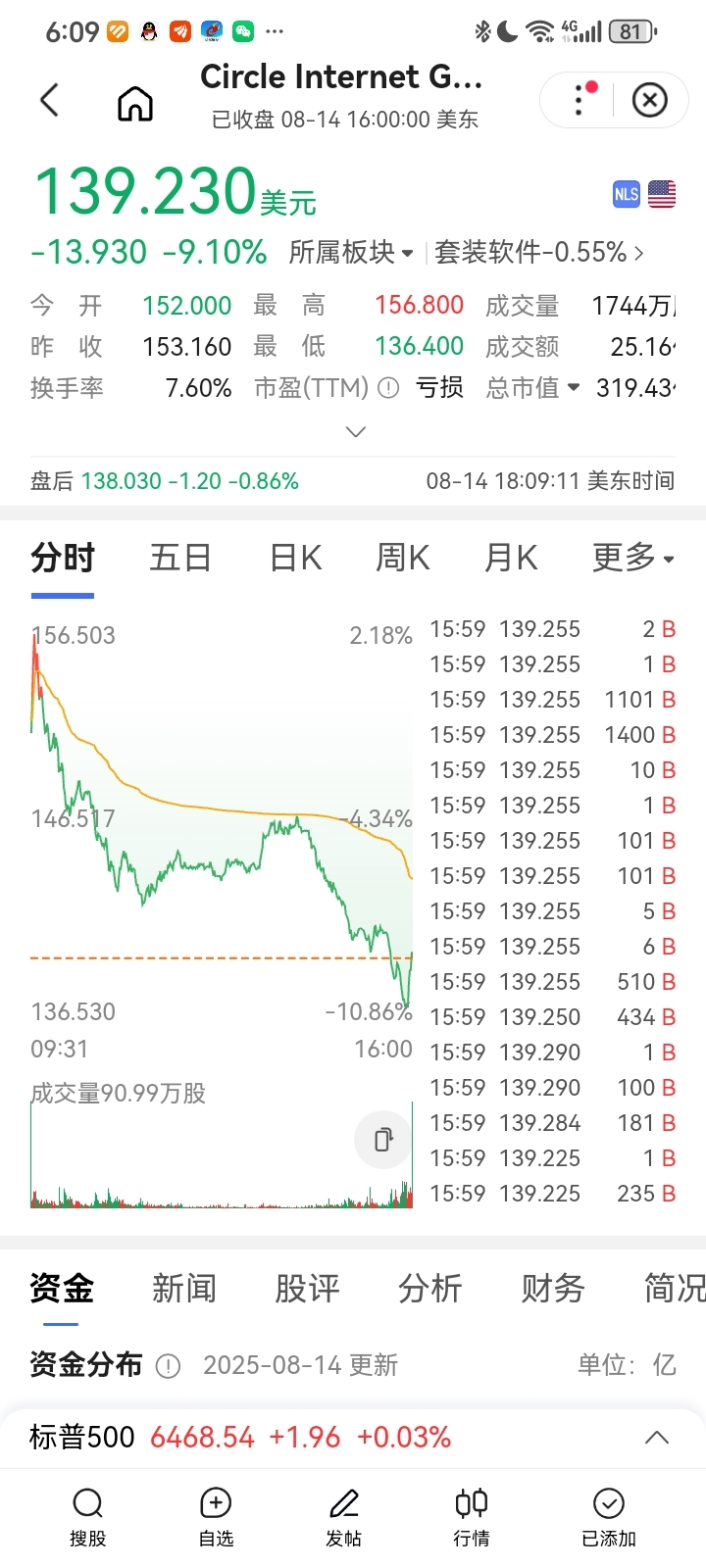This screenshot has height=1568, width=706.
Task: Open 搜股 stock search
Action: pyautogui.click(x=88, y=1517)
